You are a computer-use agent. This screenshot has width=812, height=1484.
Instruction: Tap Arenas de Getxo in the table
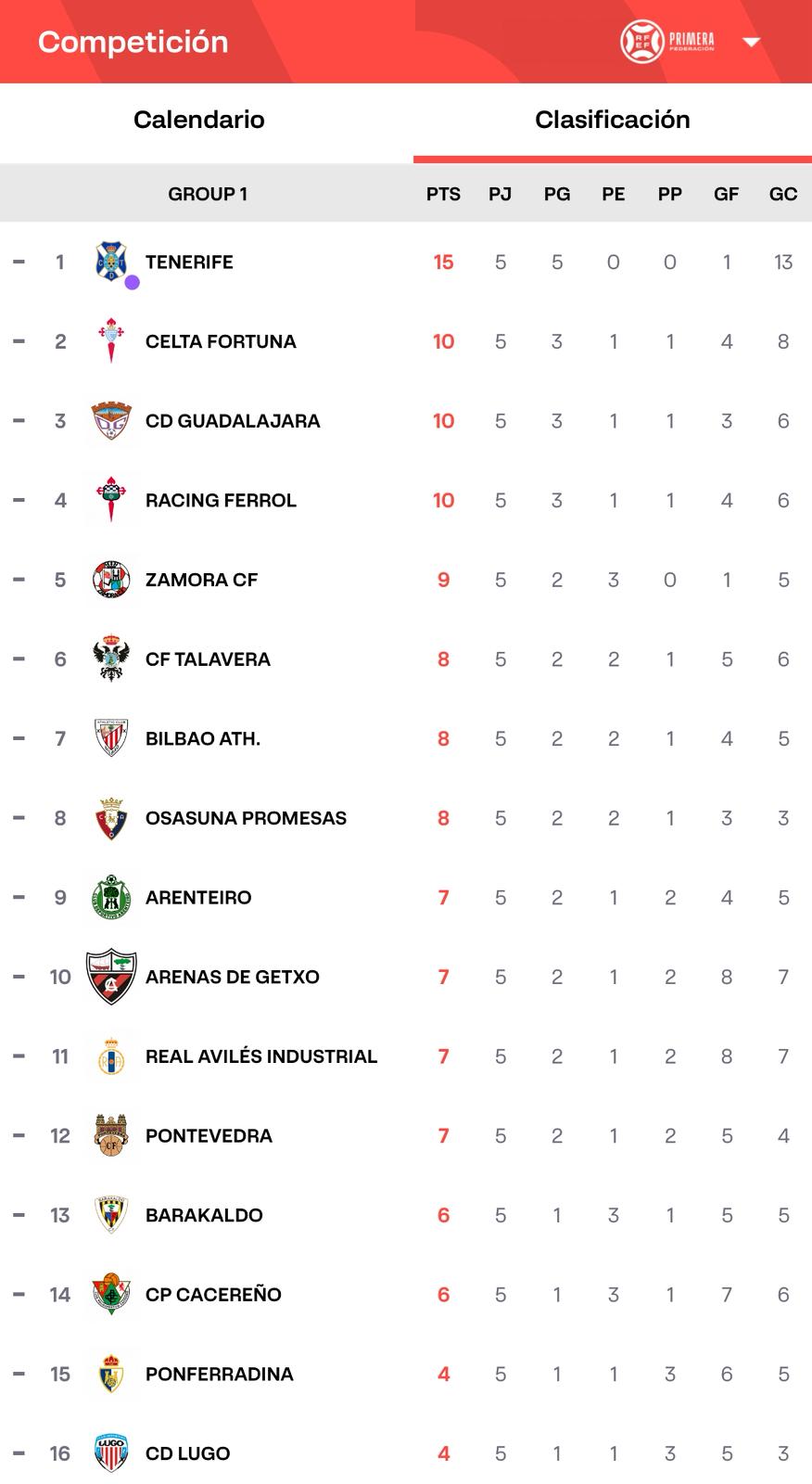(406, 977)
